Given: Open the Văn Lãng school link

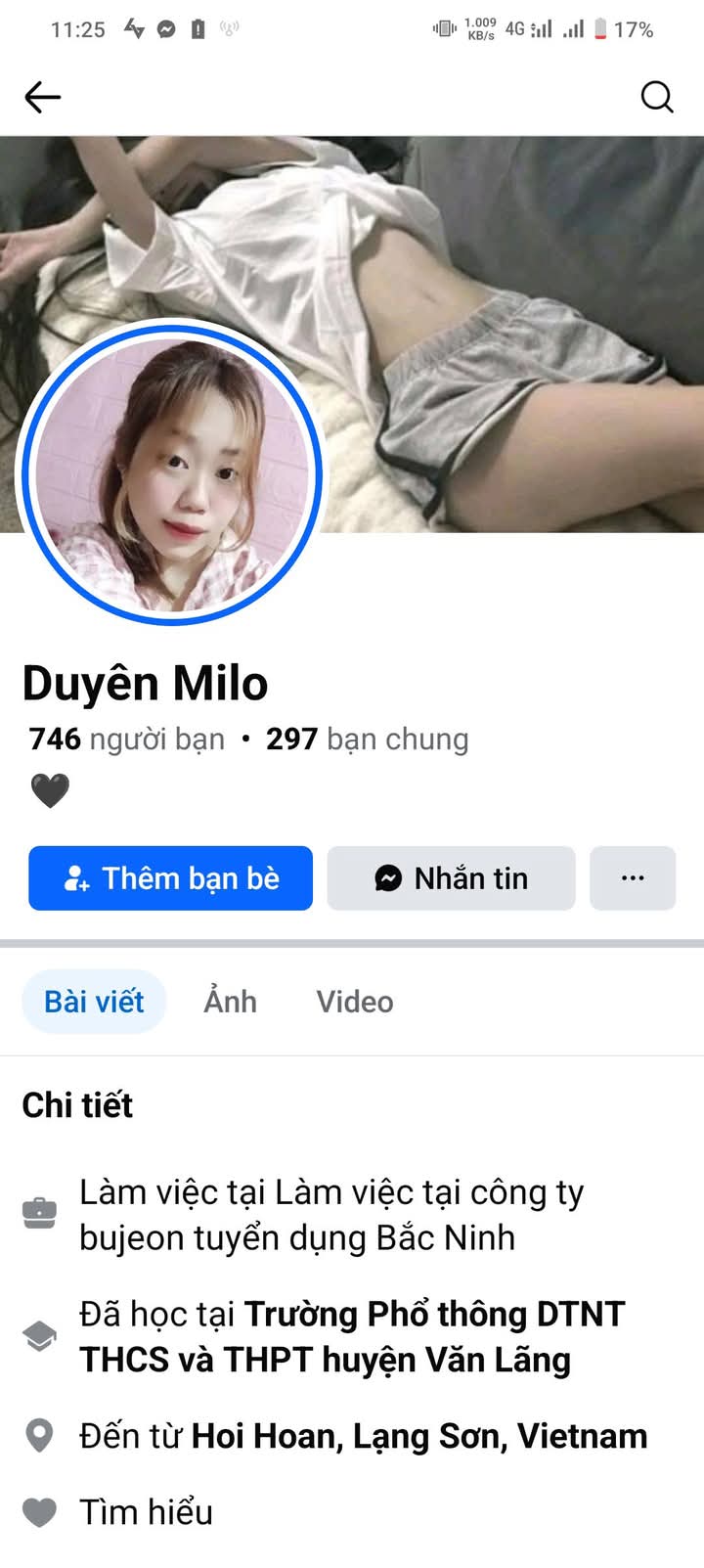Looking at the screenshot, I should point(352,1336).
